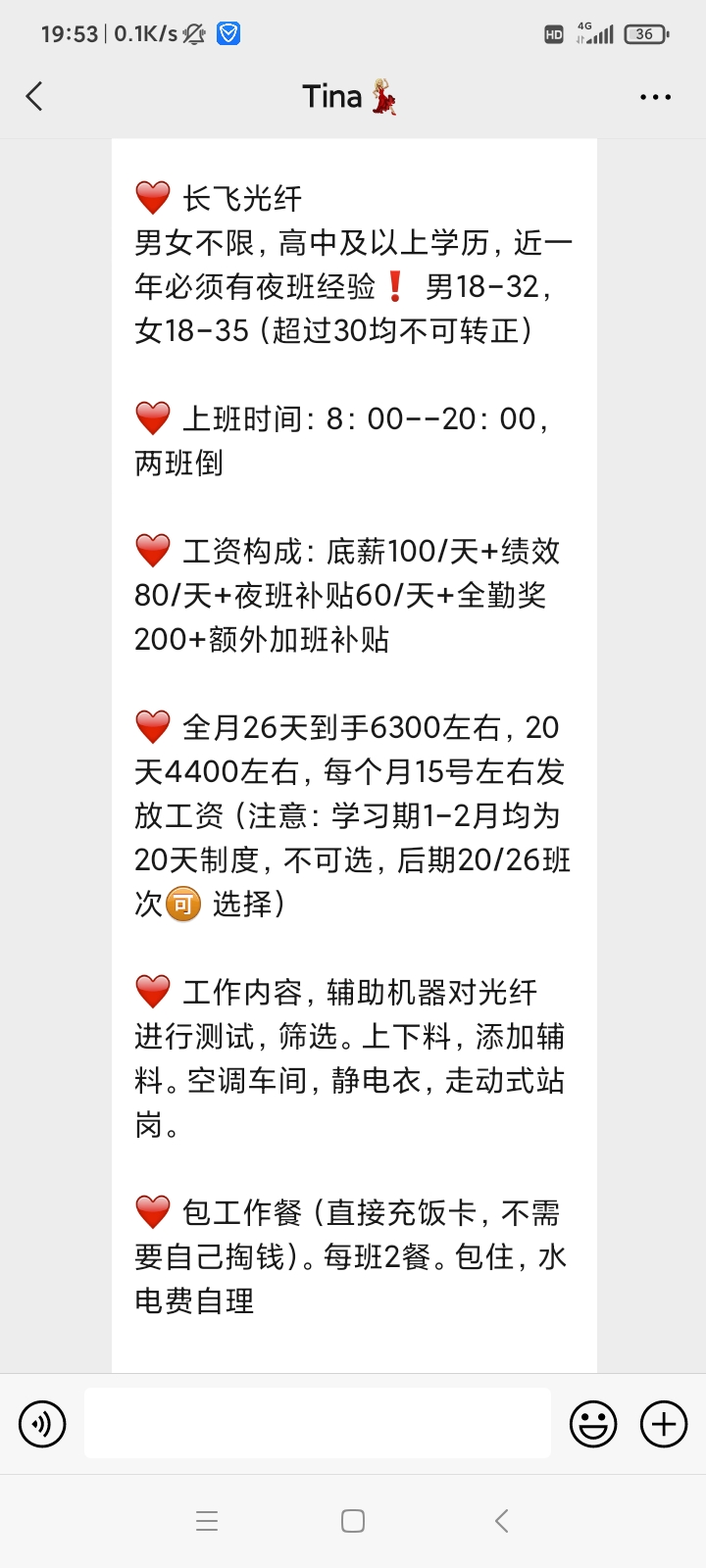The image size is (706, 1568).
Task: Go back from the Tina chat
Action: tap(34, 96)
